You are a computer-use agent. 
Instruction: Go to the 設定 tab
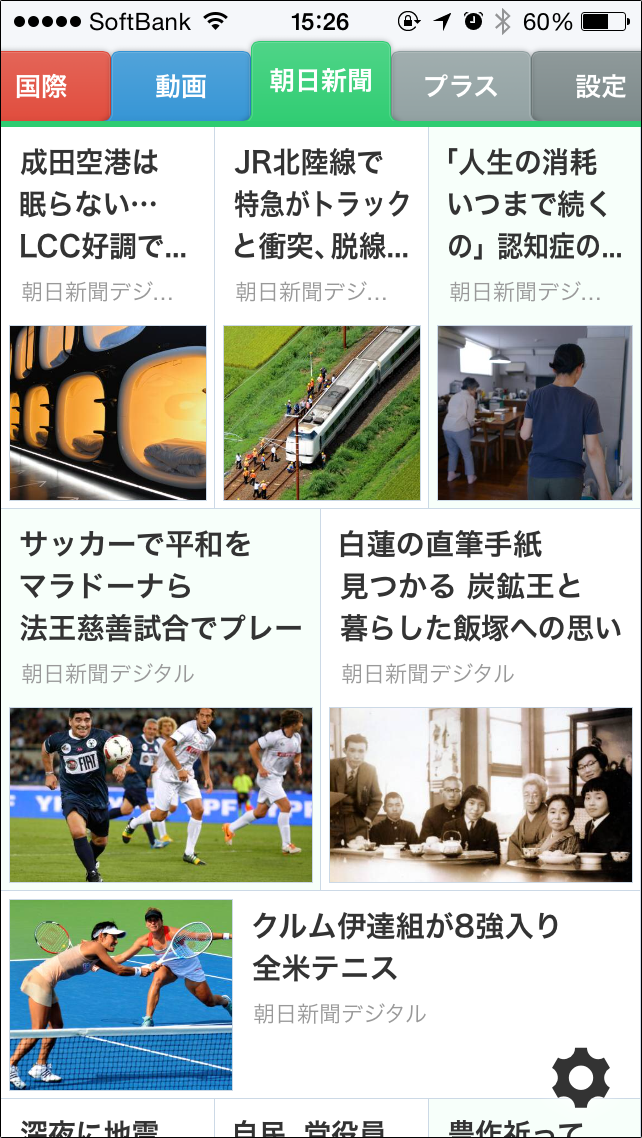pyautogui.click(x=587, y=86)
